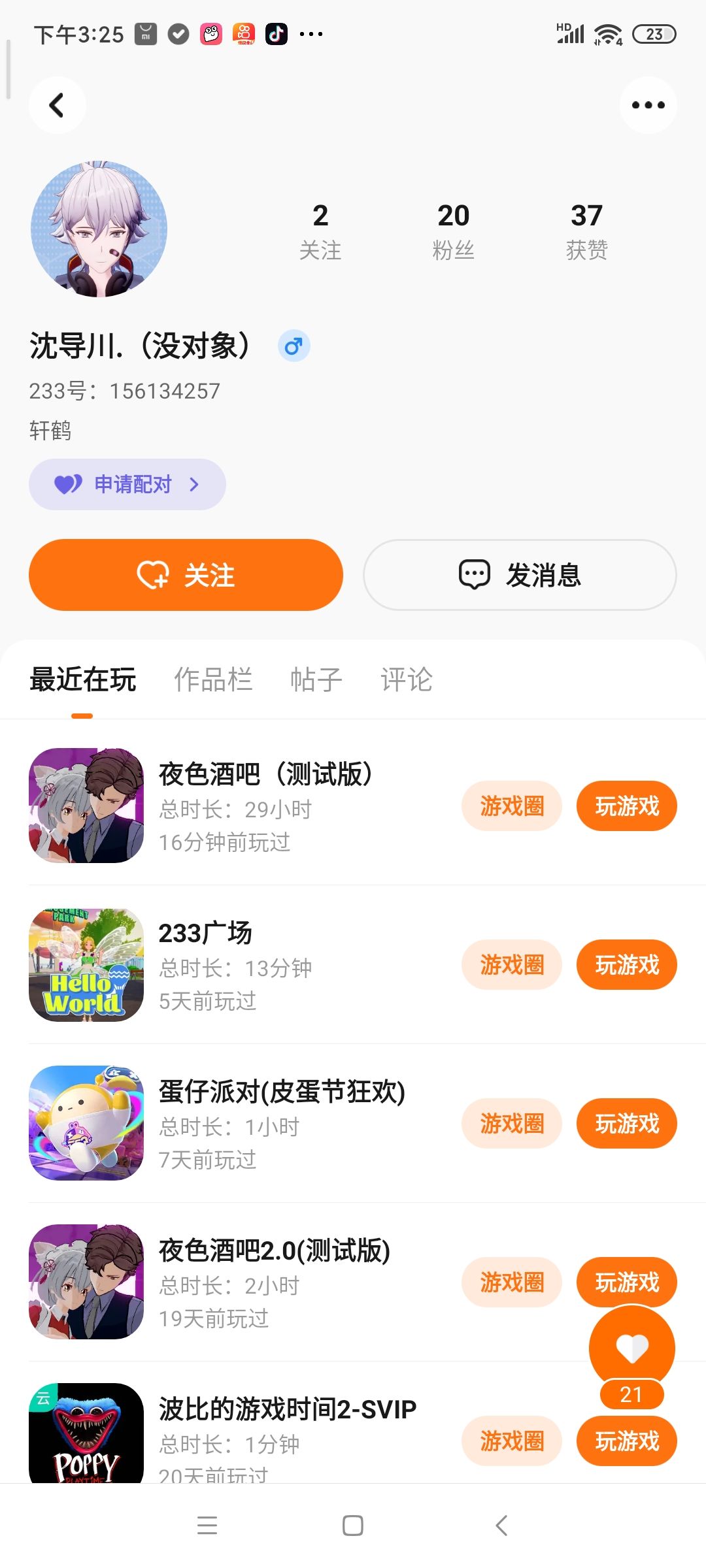706x1568 pixels.
Task: Open the three-dot overflow menu
Action: (648, 105)
